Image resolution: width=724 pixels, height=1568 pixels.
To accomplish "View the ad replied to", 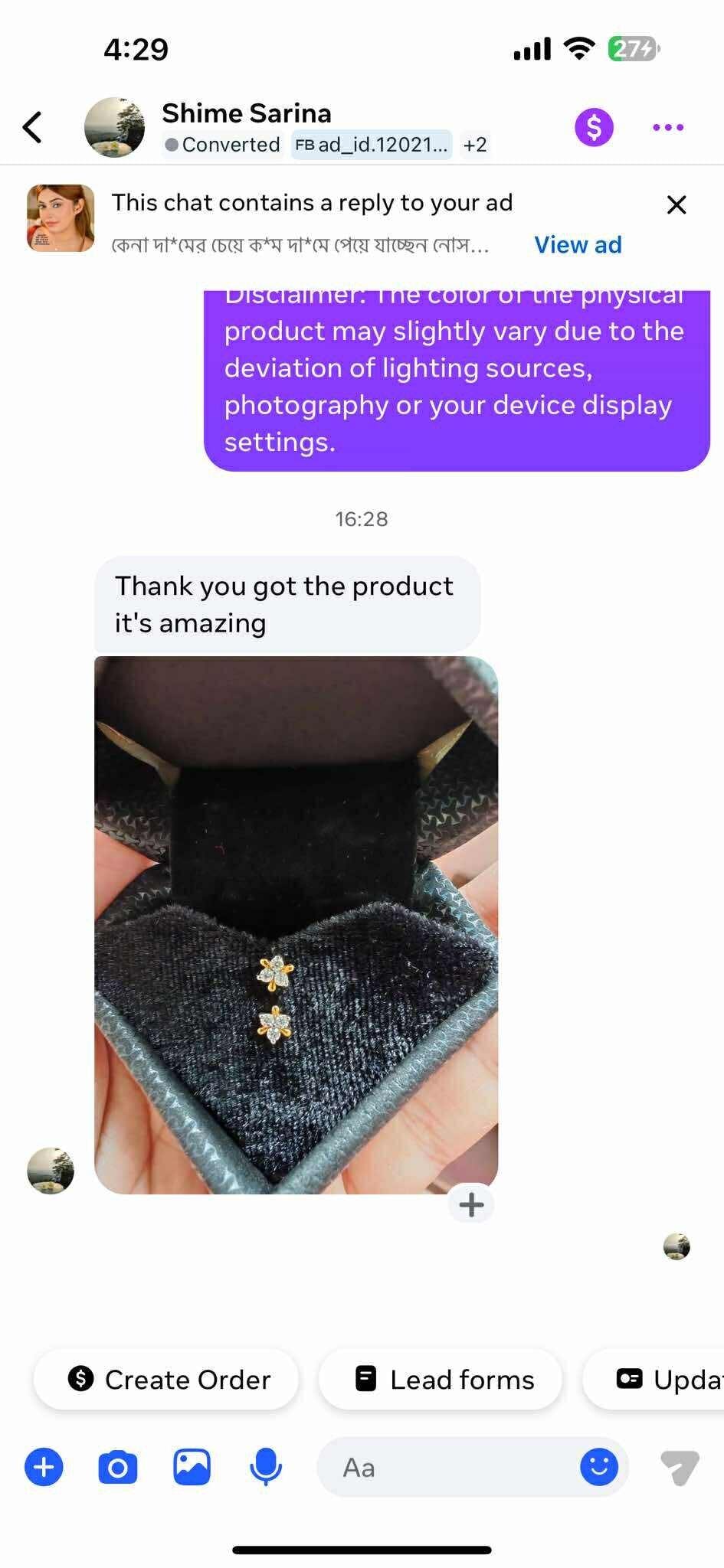I will (578, 245).
